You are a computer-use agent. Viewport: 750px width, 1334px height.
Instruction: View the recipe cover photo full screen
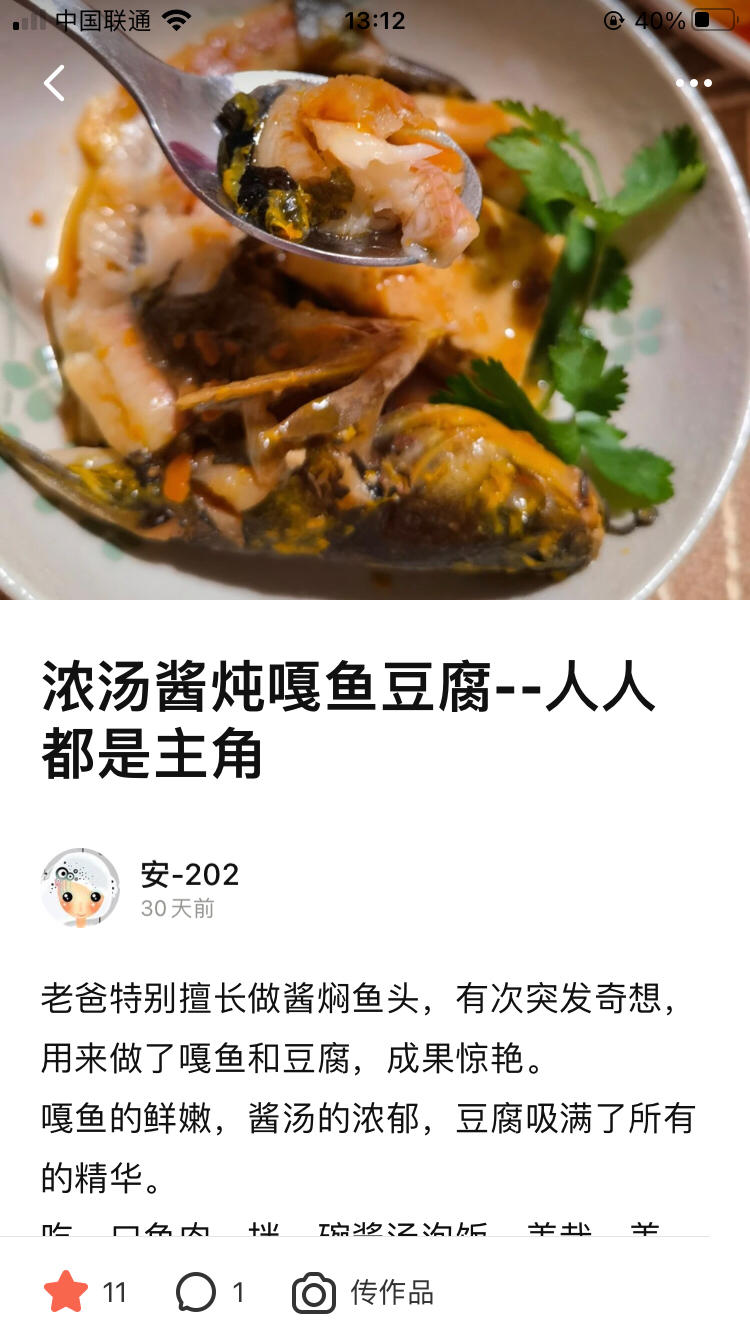tap(375, 330)
